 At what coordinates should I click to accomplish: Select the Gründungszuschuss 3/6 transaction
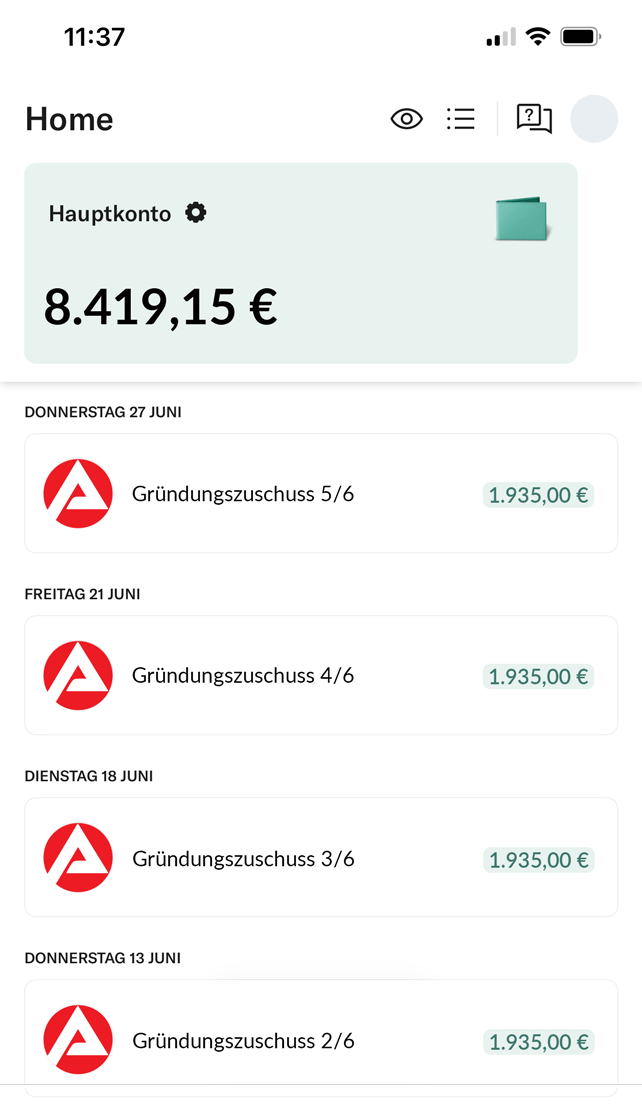click(320, 858)
